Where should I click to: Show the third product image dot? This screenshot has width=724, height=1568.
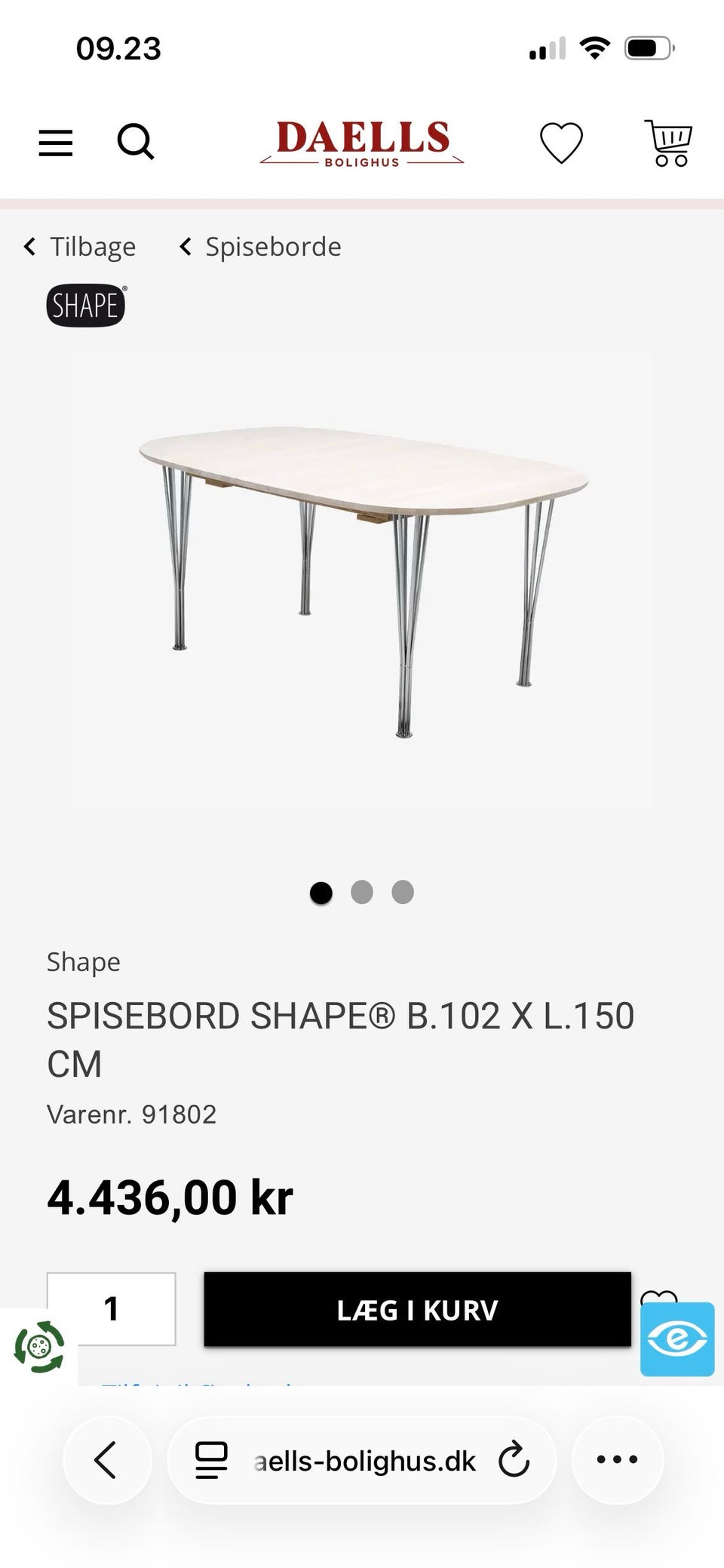(403, 892)
